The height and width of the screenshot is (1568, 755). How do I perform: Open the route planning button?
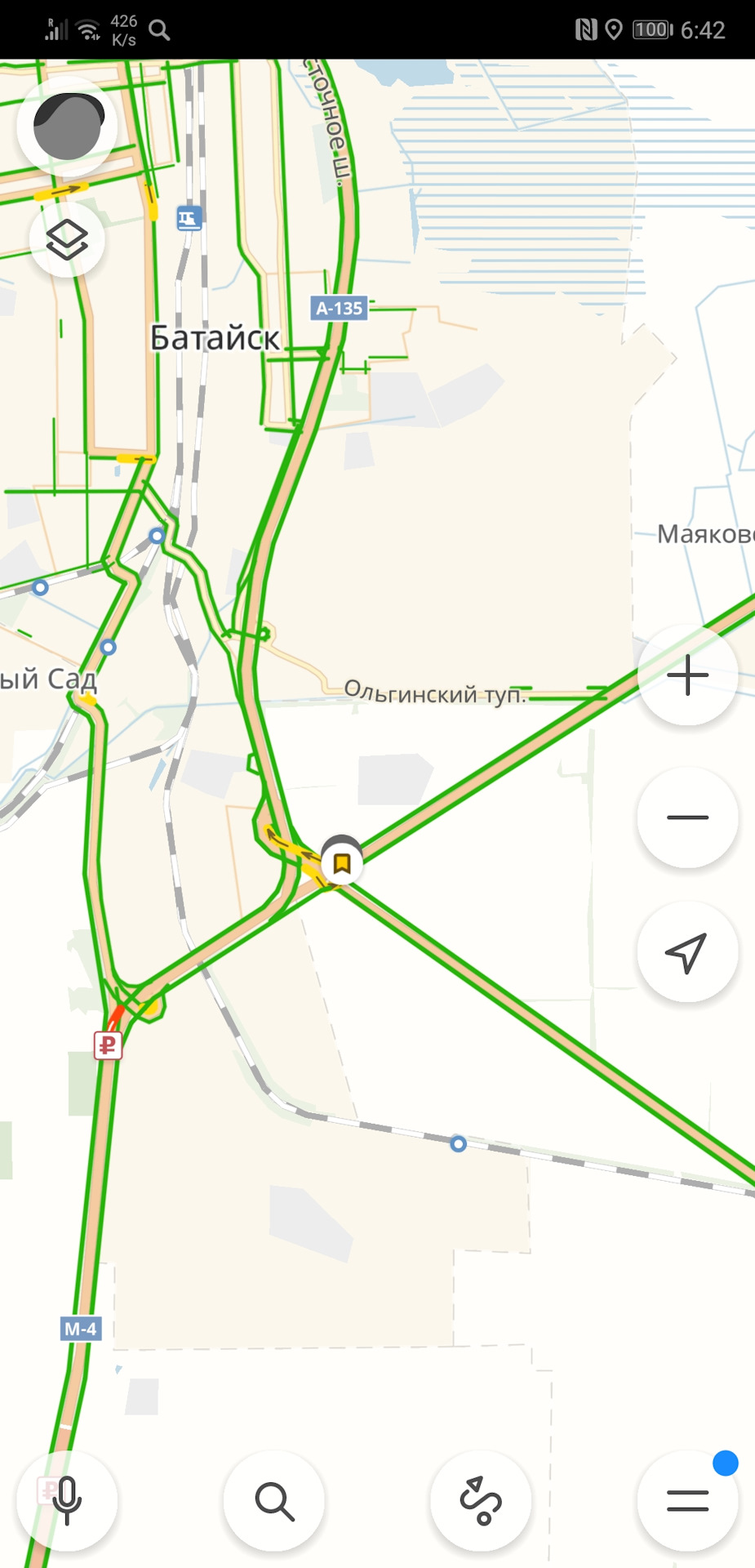tap(481, 1500)
